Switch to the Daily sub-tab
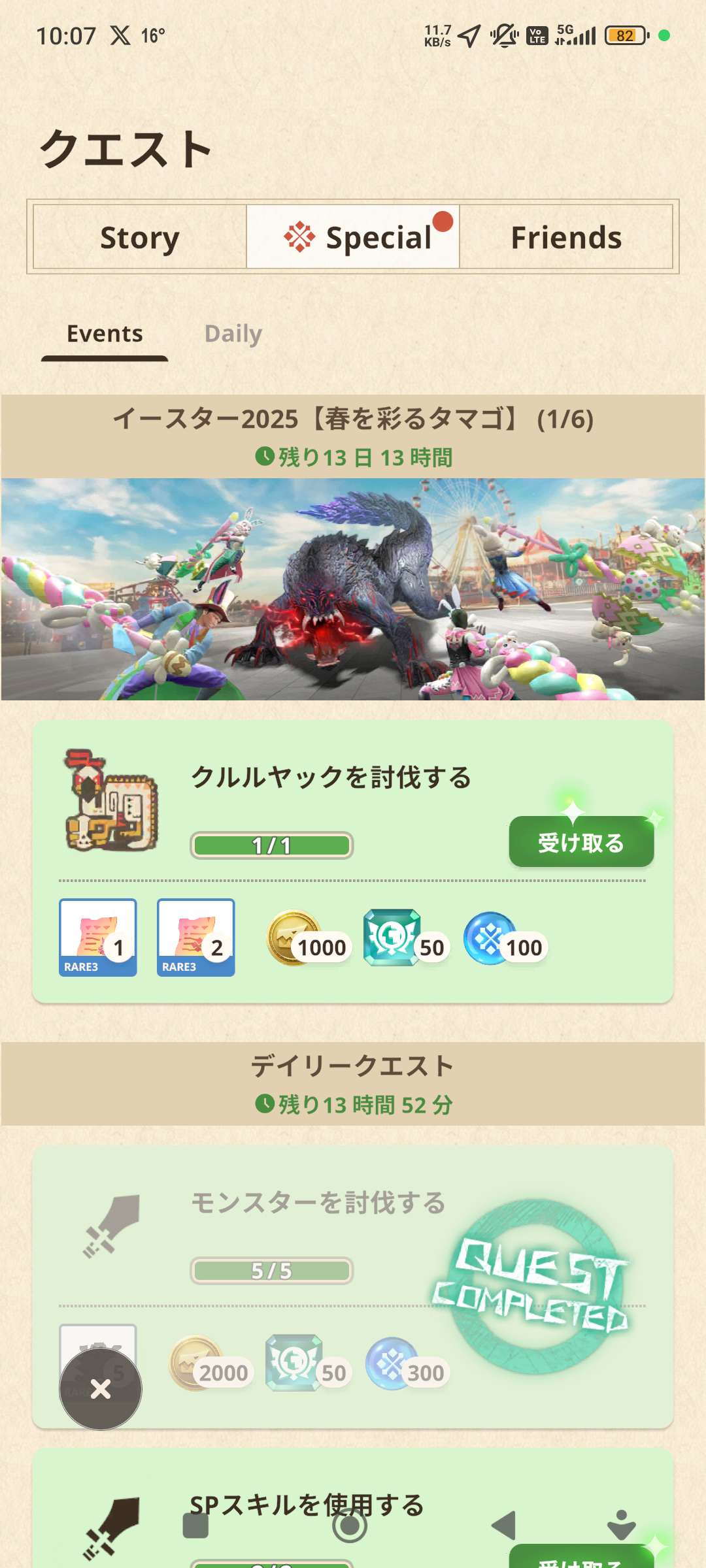706x1568 pixels. coord(233,334)
